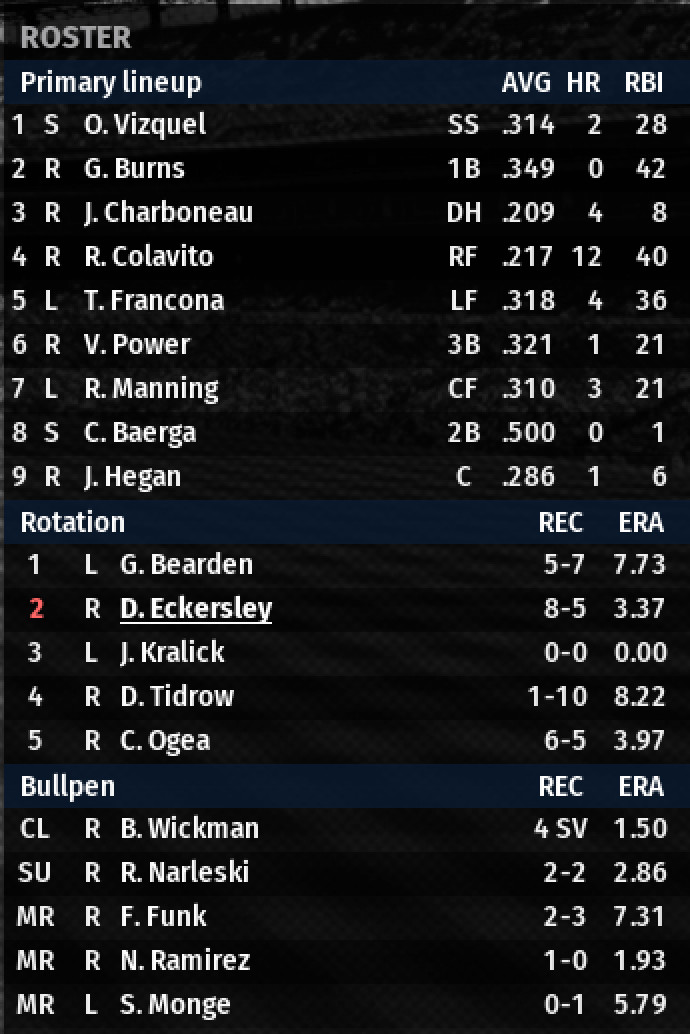Screen dimensions: 690x1034
Task: Select J. Kralick in the rotation
Action: point(172,652)
